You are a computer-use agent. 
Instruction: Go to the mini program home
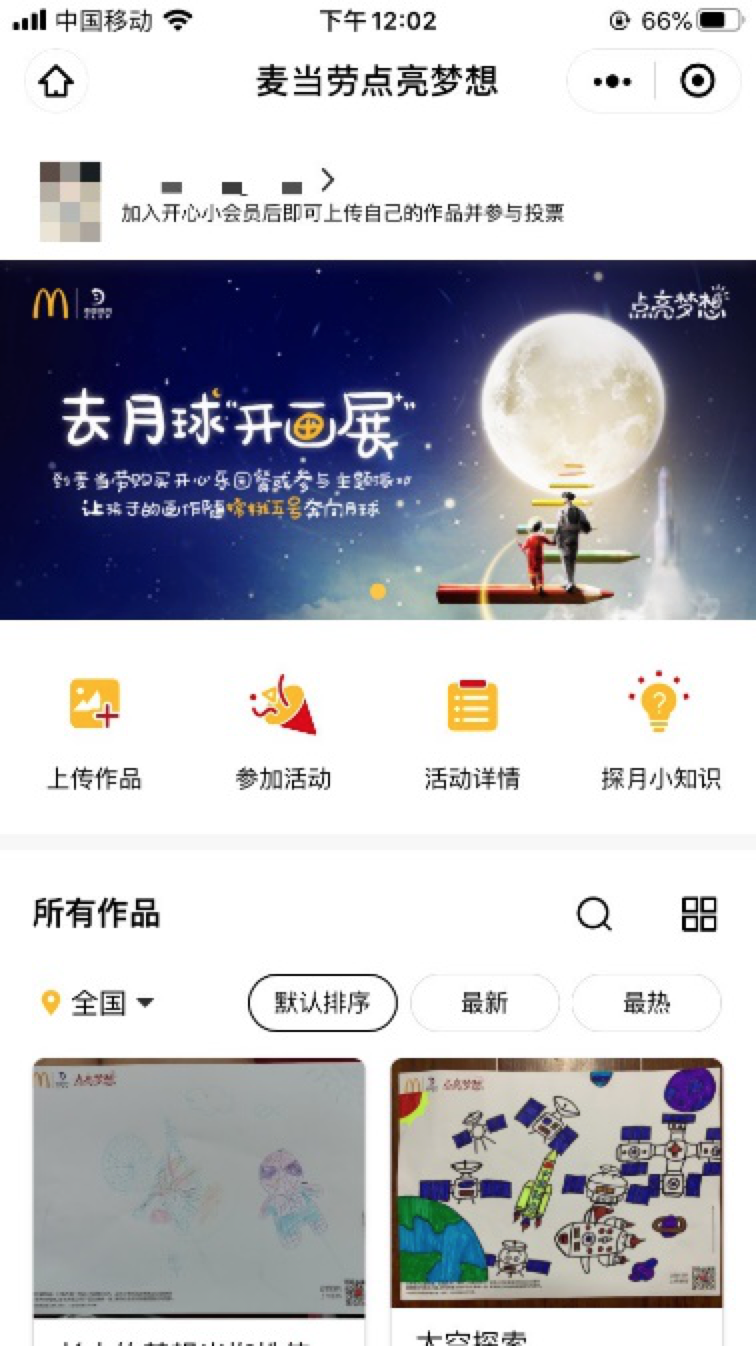(56, 81)
